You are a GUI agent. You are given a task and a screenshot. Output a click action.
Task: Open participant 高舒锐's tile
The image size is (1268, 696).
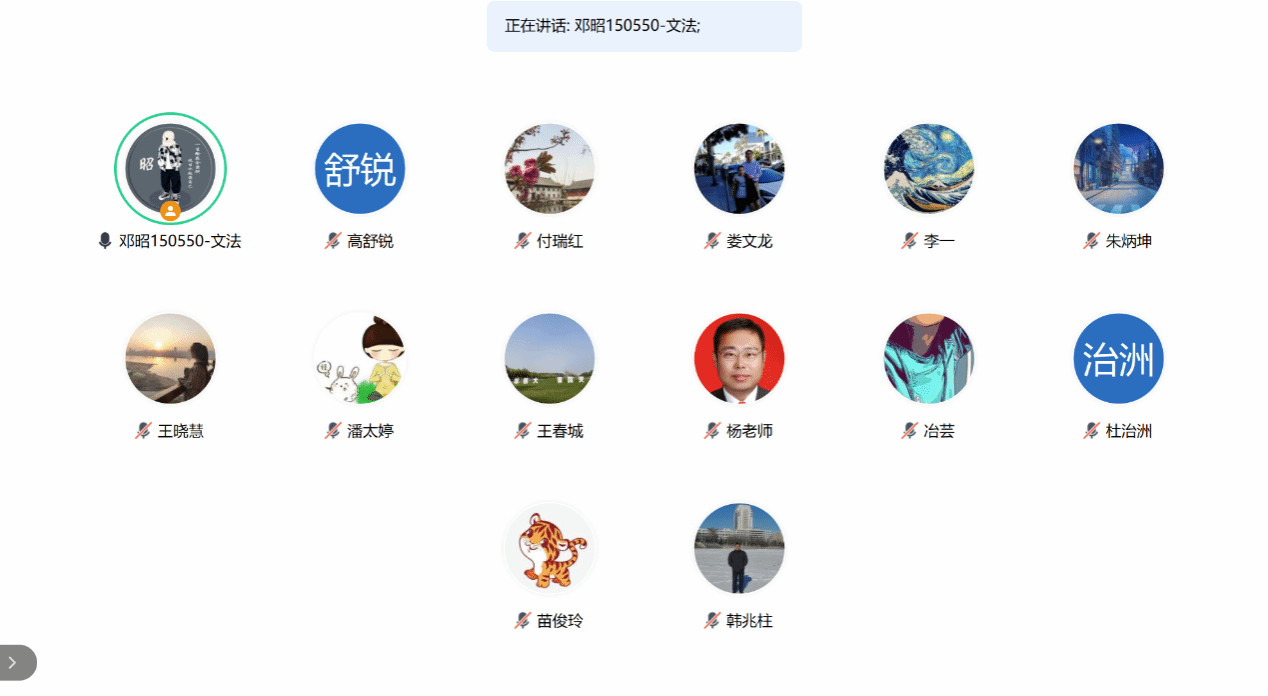[x=360, y=168]
